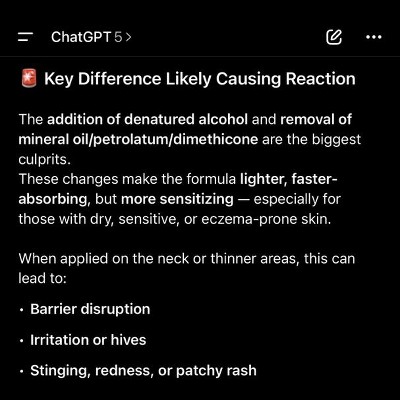Open the sidebar menu
The image size is (400, 400).
pyautogui.click(x=25, y=37)
